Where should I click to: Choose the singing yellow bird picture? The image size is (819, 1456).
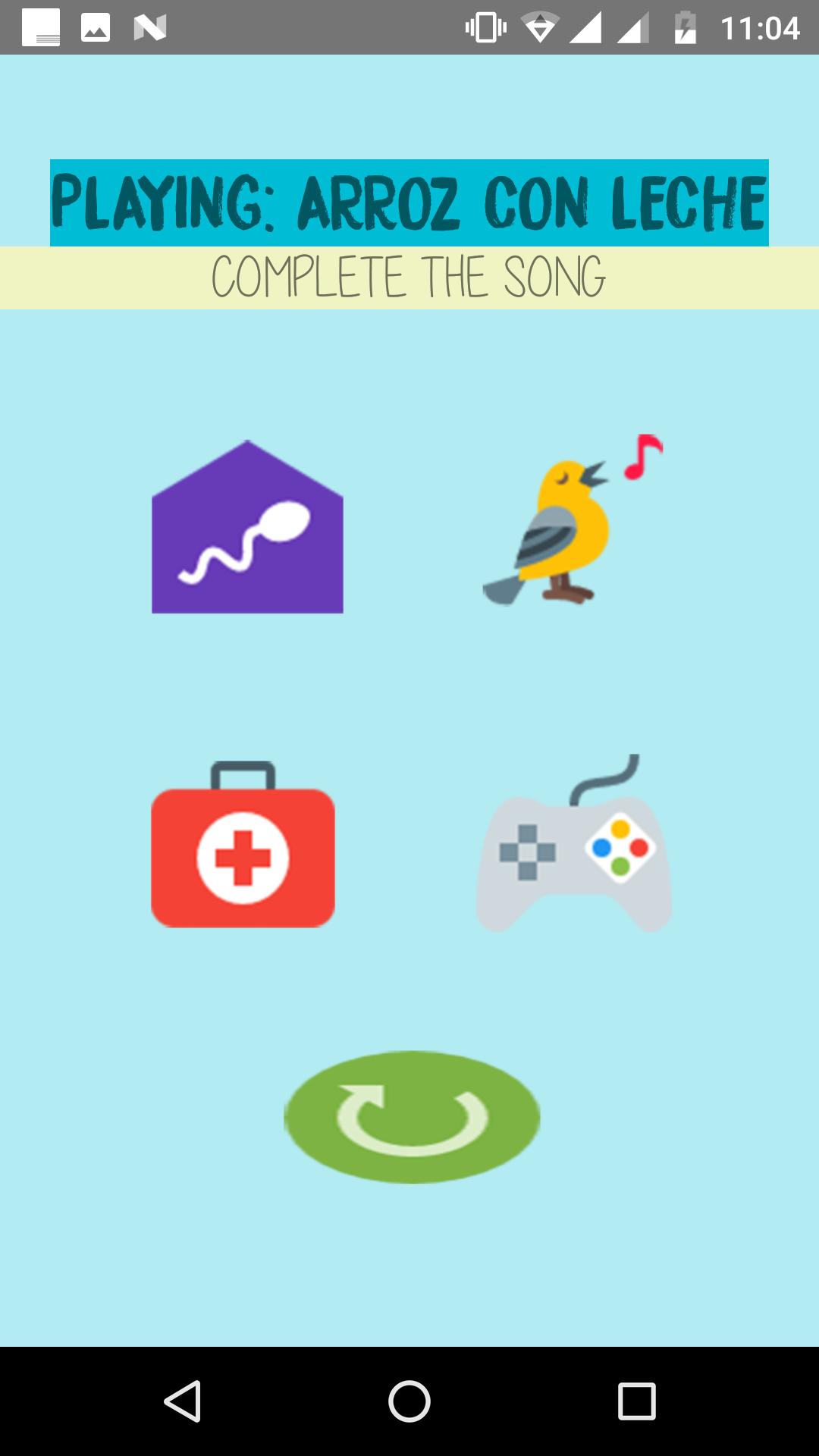click(573, 520)
